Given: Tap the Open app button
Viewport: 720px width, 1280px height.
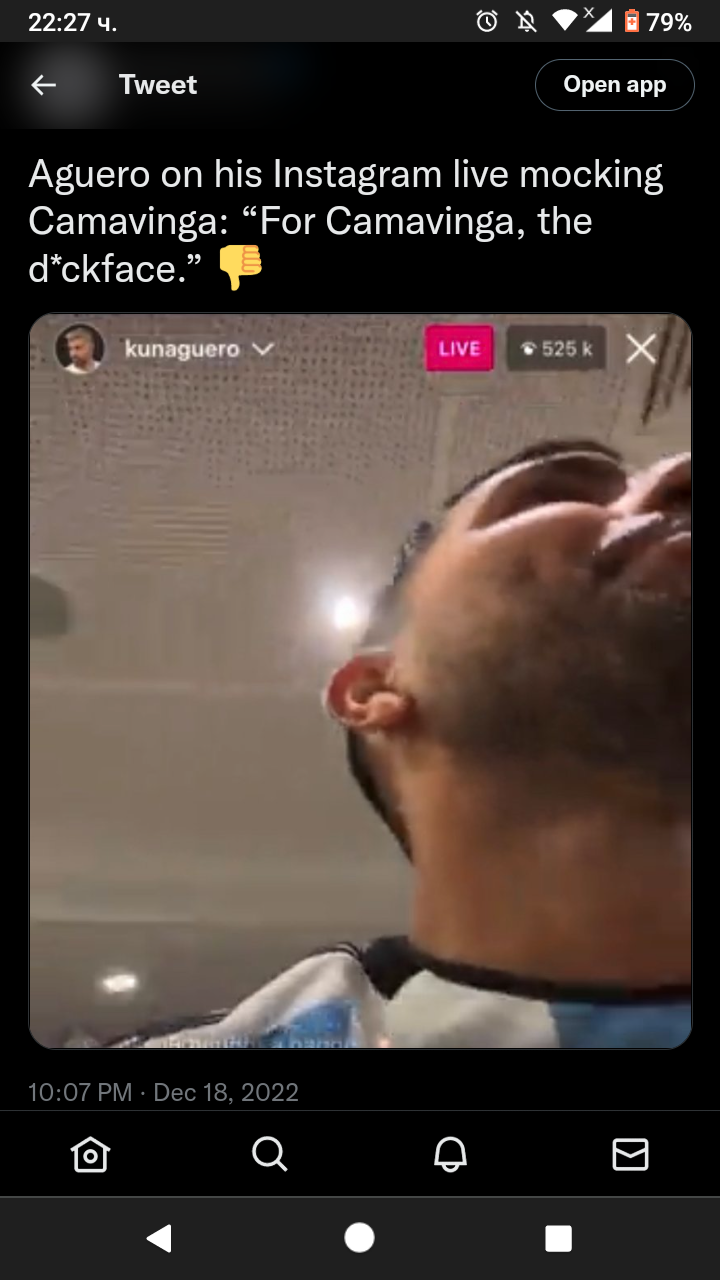Looking at the screenshot, I should (614, 86).
